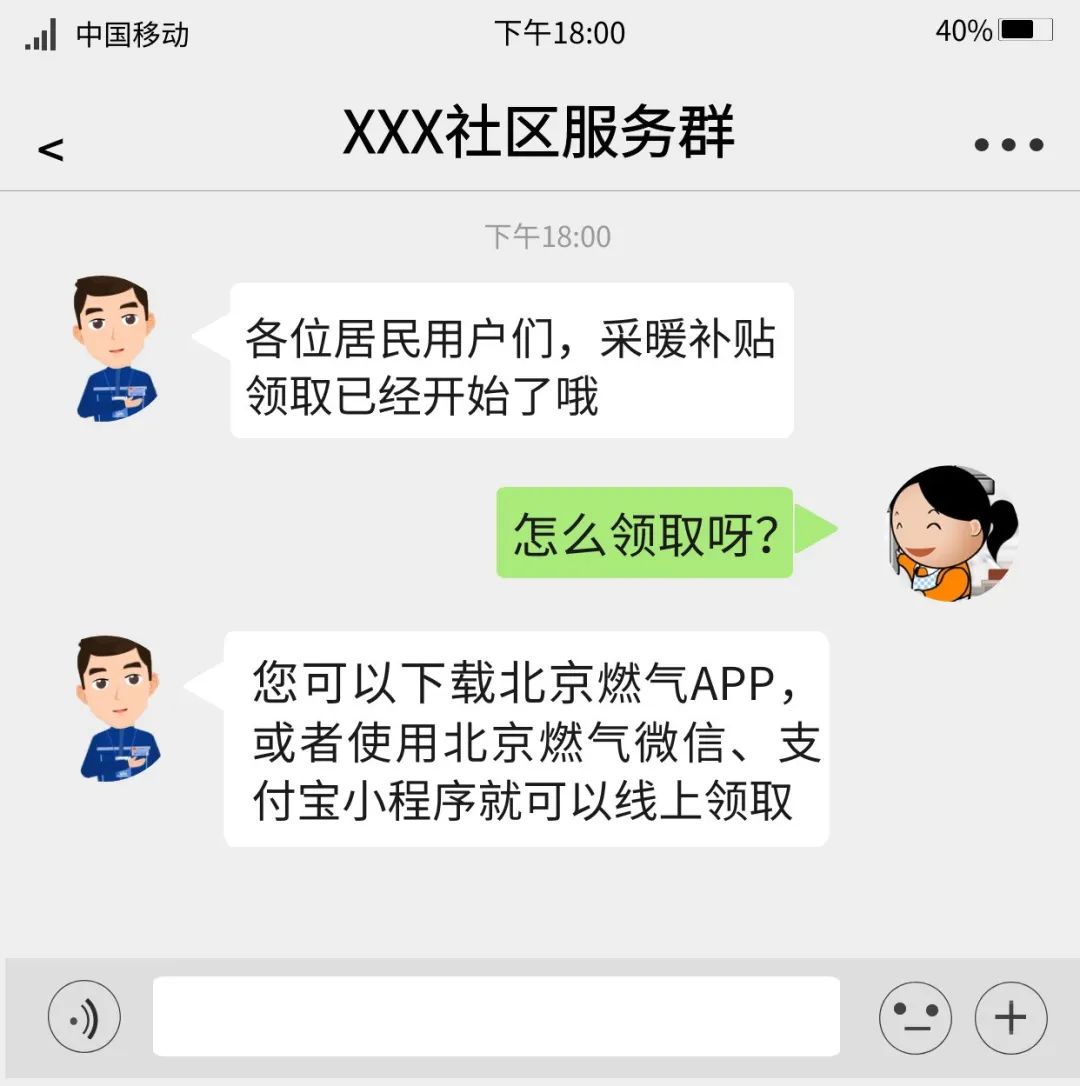Tap the message text field

496,1016
